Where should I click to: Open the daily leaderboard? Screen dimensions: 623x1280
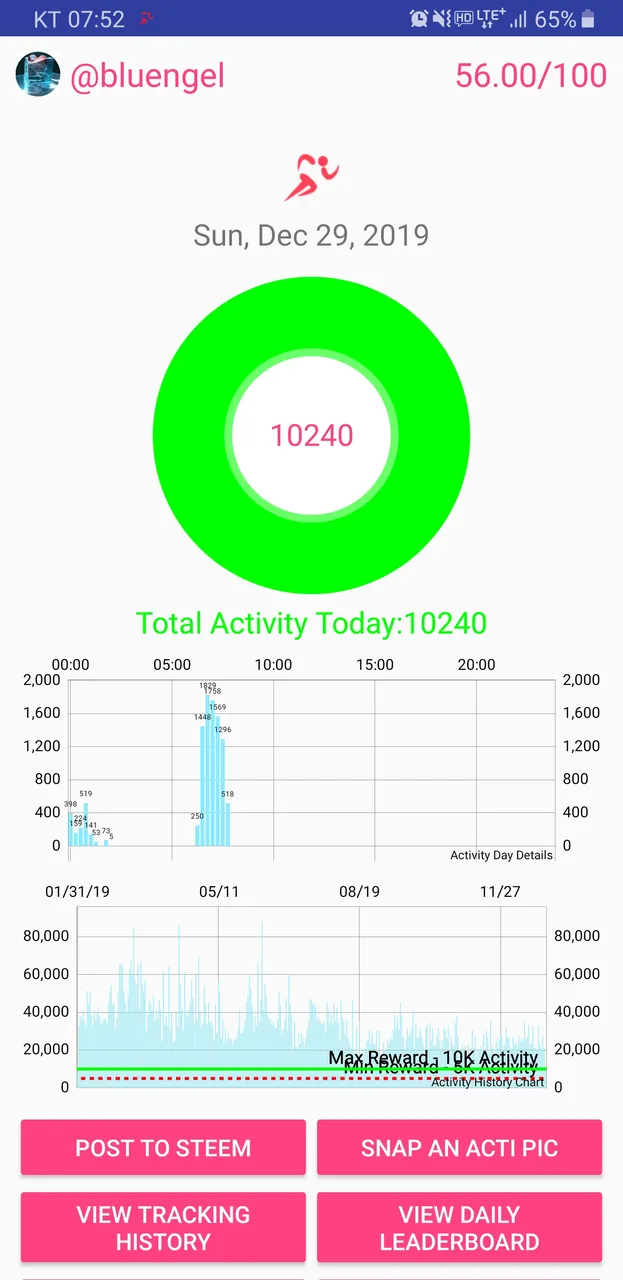click(x=459, y=1227)
